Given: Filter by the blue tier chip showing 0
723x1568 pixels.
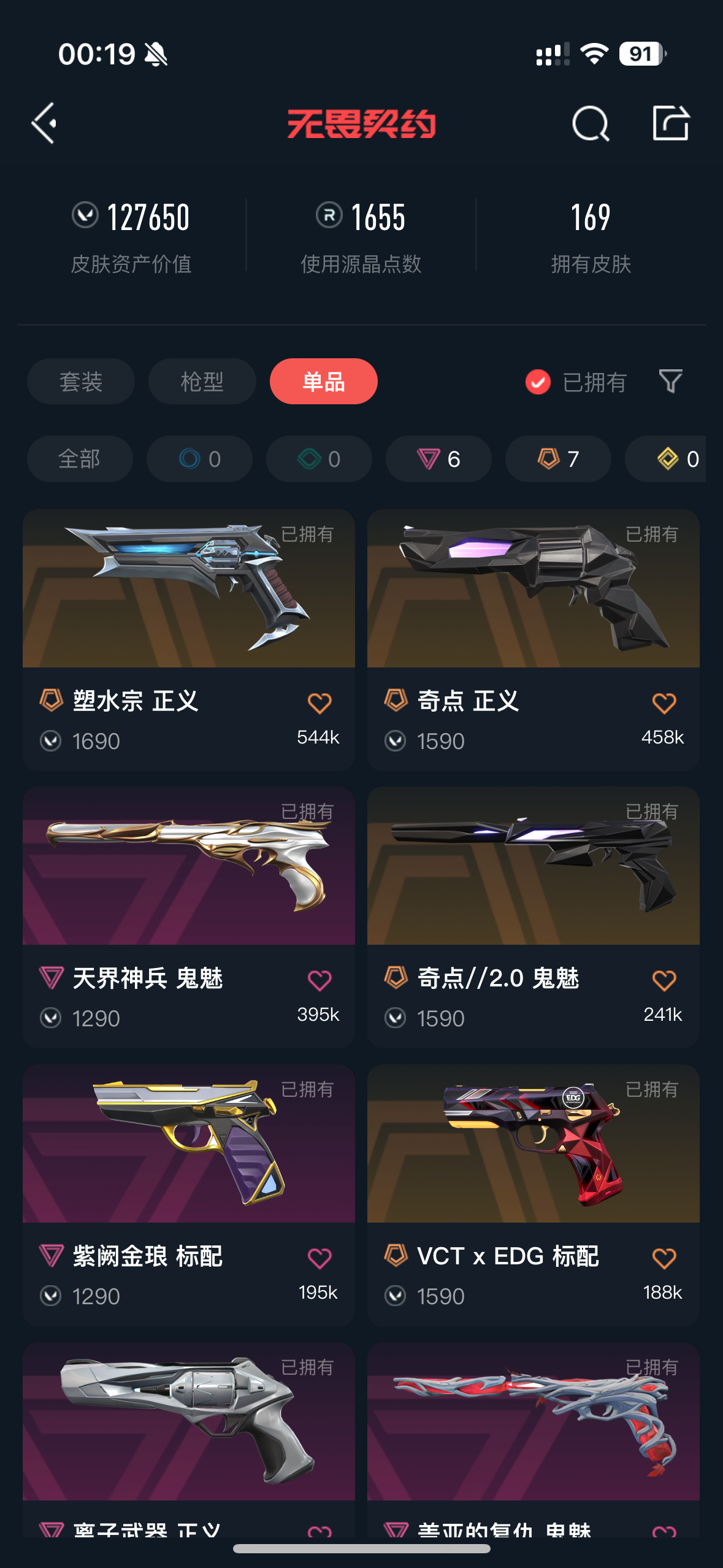Looking at the screenshot, I should pos(199,459).
